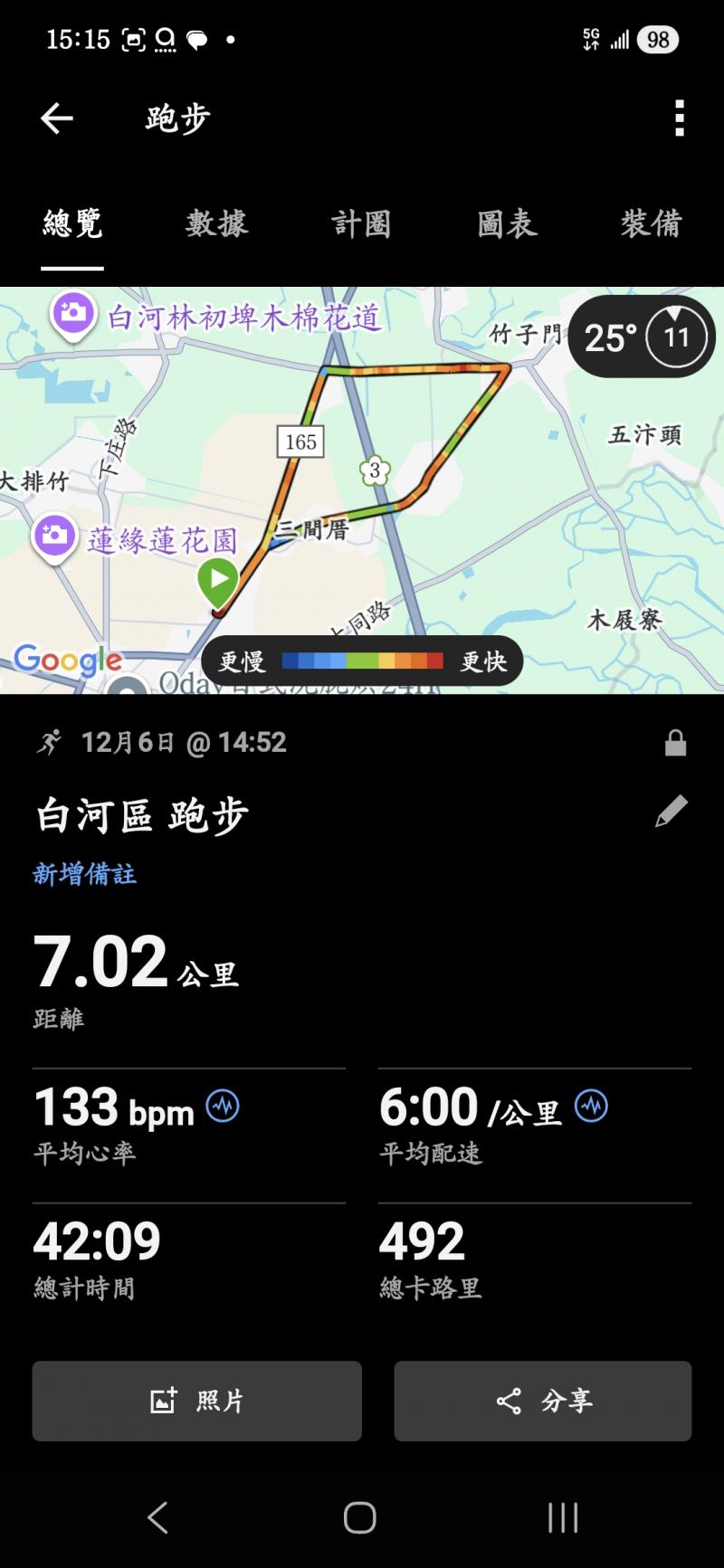The width and height of the screenshot is (724, 1568).
Task: Open the 圖表 tab
Action: [507, 223]
